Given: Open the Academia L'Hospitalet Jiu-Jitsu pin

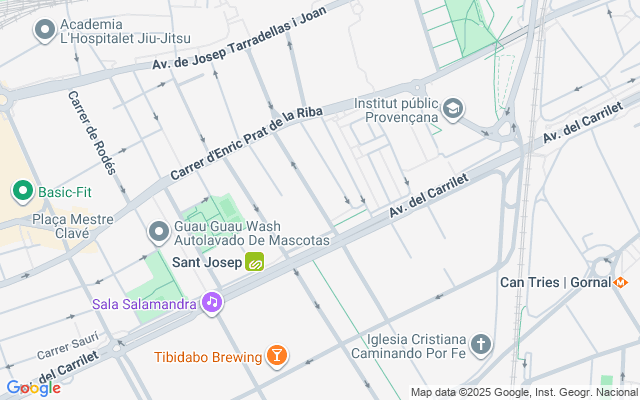Looking at the screenshot, I should [x=45, y=31].
